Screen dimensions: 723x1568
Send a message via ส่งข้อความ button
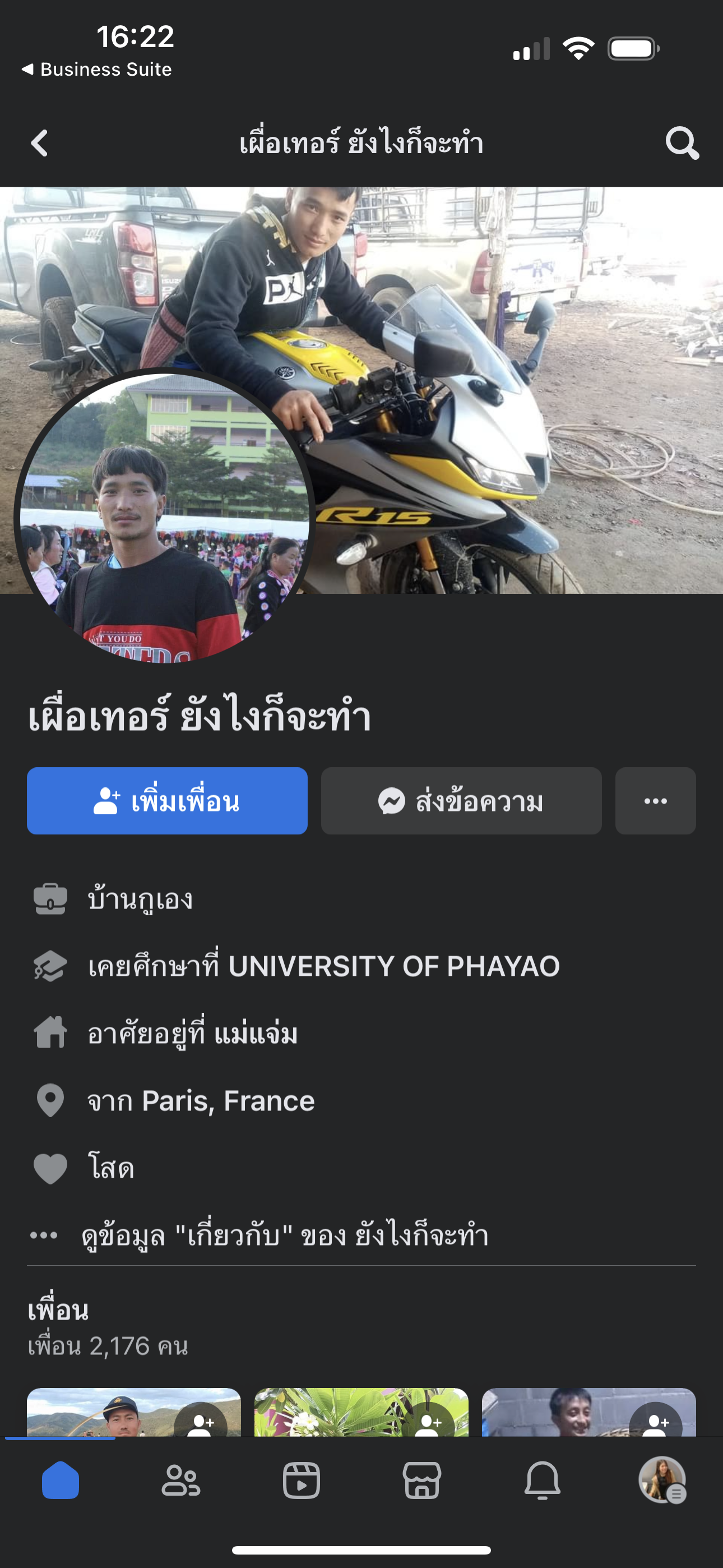(x=461, y=801)
